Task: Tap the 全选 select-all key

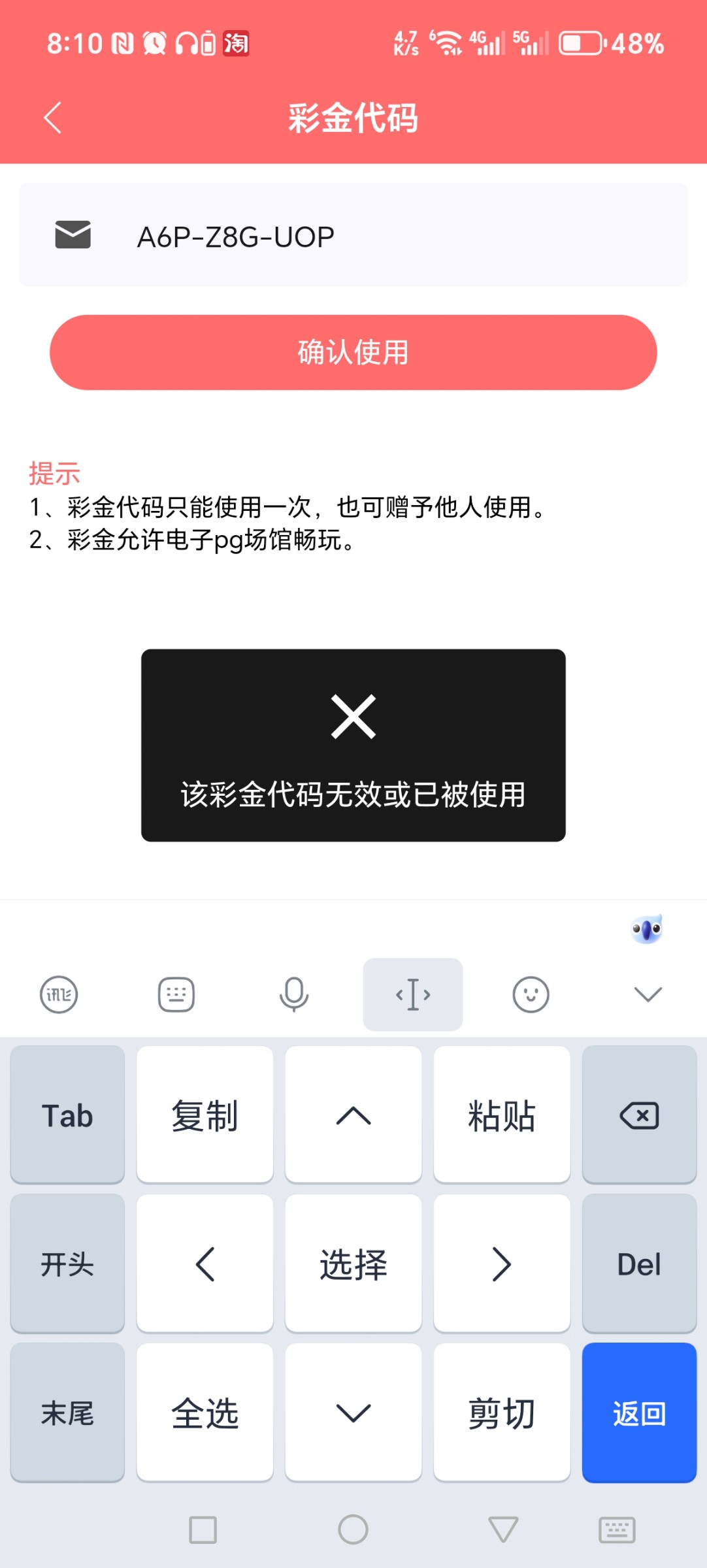Action: (205, 1413)
